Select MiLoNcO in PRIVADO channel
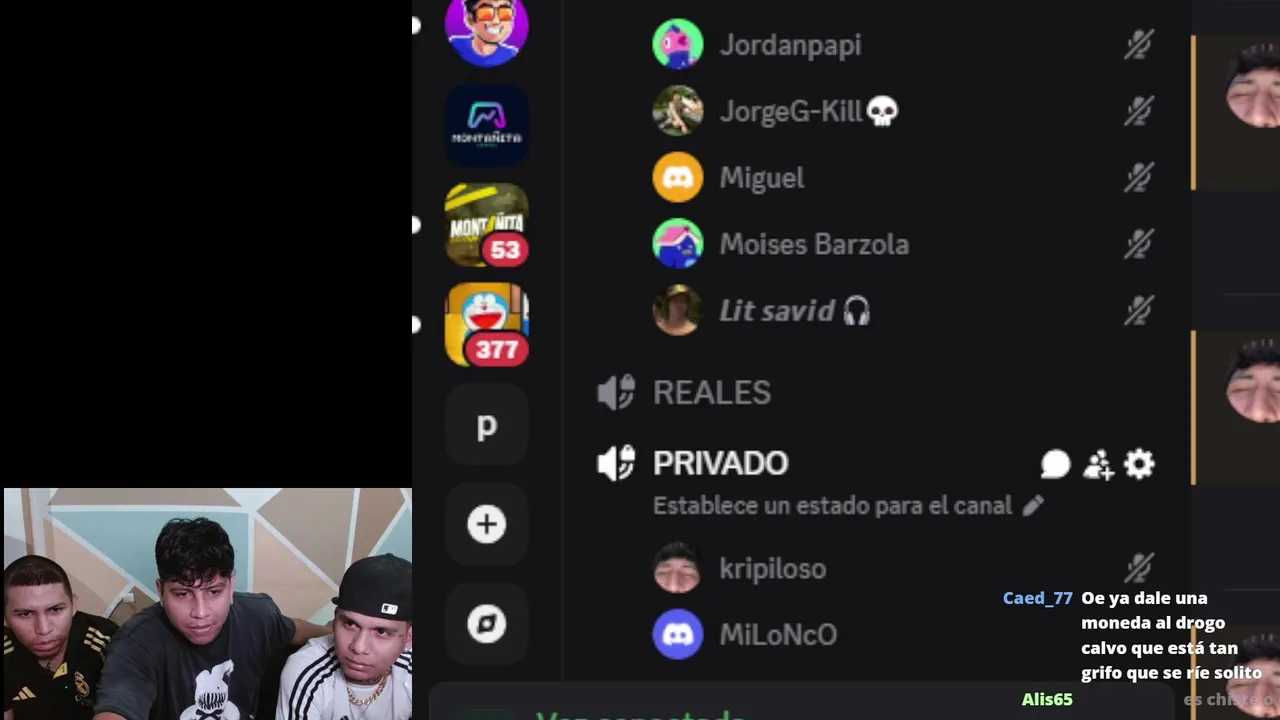 tap(777, 635)
